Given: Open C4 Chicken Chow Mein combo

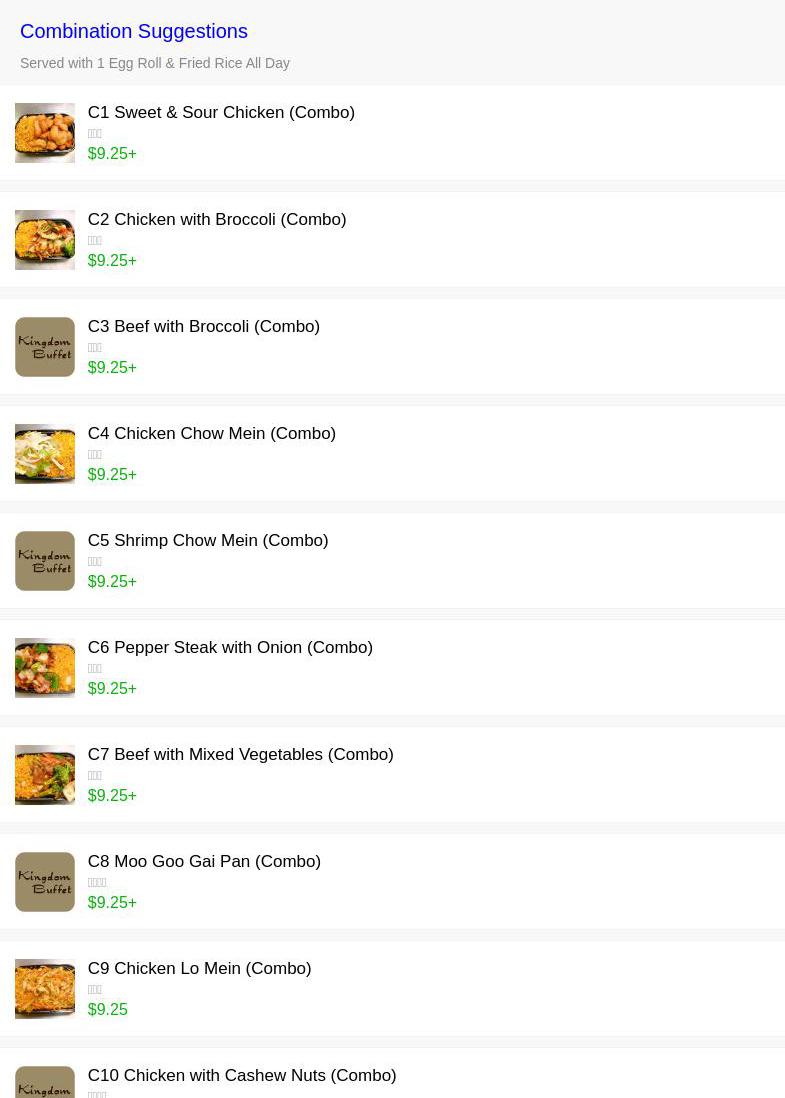Looking at the screenshot, I should (x=211, y=434).
